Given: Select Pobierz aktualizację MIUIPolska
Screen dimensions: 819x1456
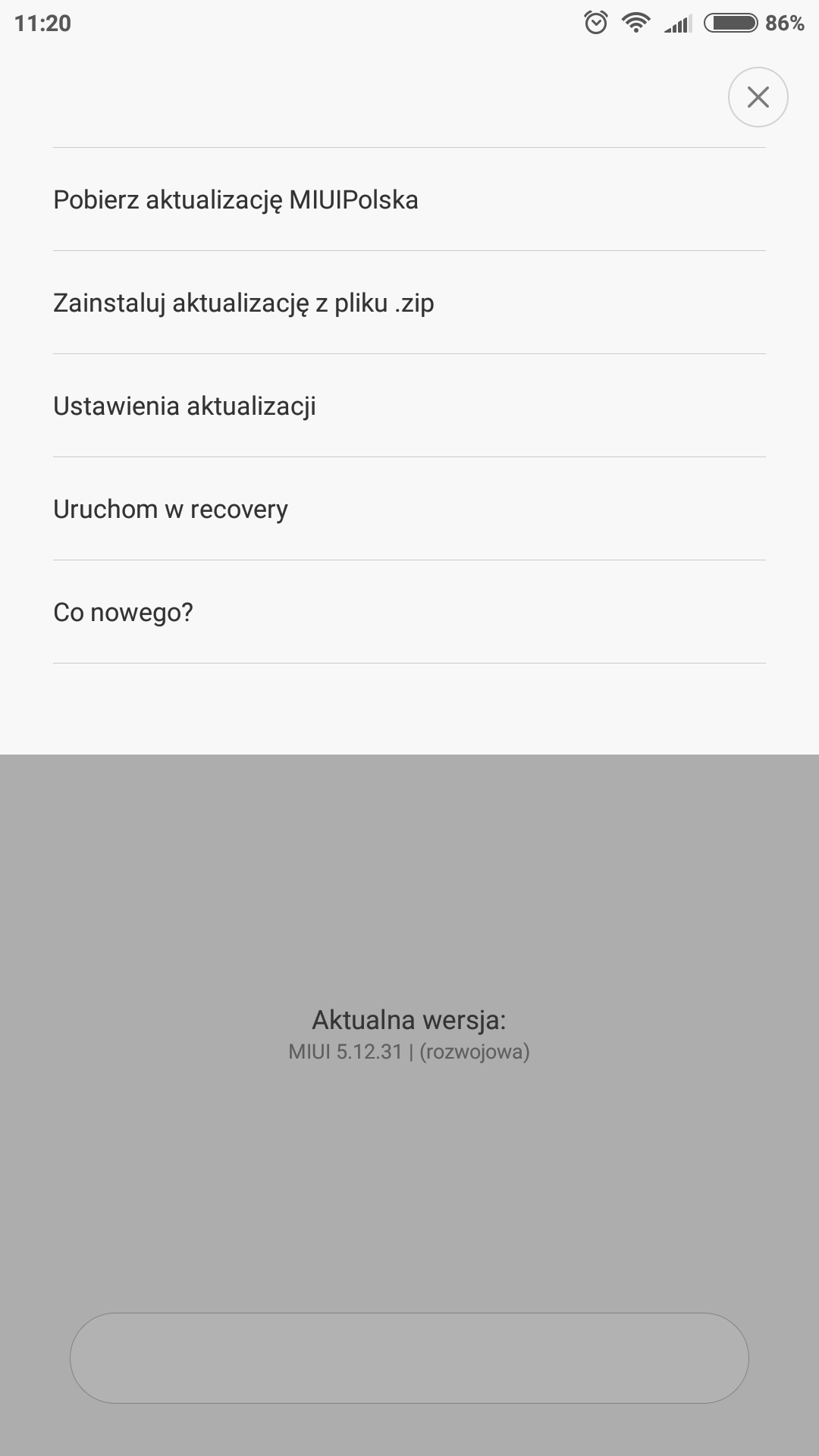Looking at the screenshot, I should [409, 199].
